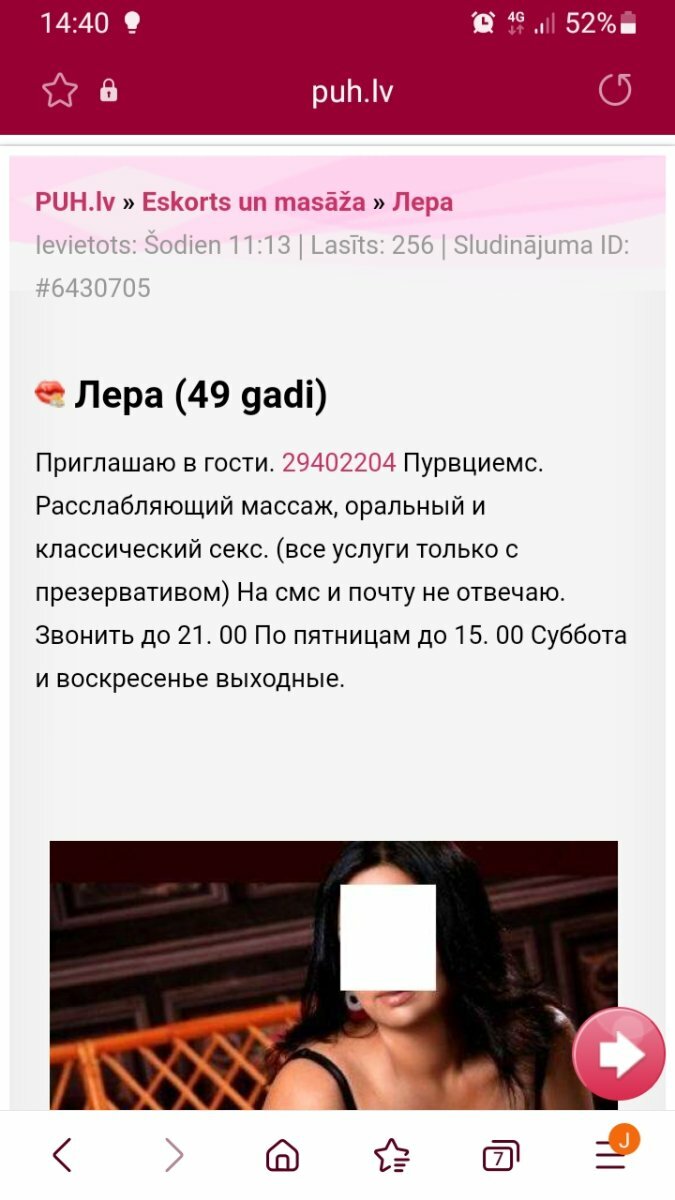
Task: Open the browser menu
Action: click(611, 1155)
